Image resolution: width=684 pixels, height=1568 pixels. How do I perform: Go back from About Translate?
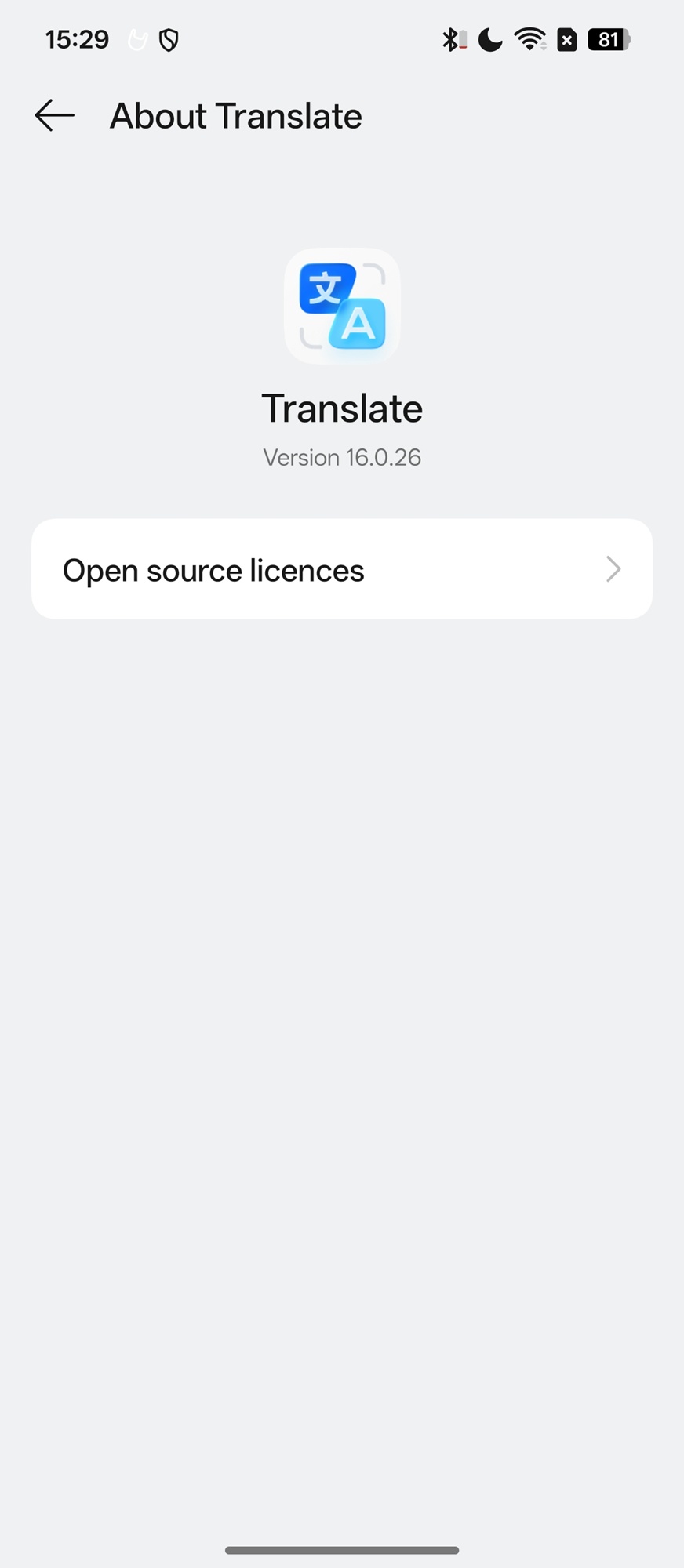pyautogui.click(x=54, y=116)
